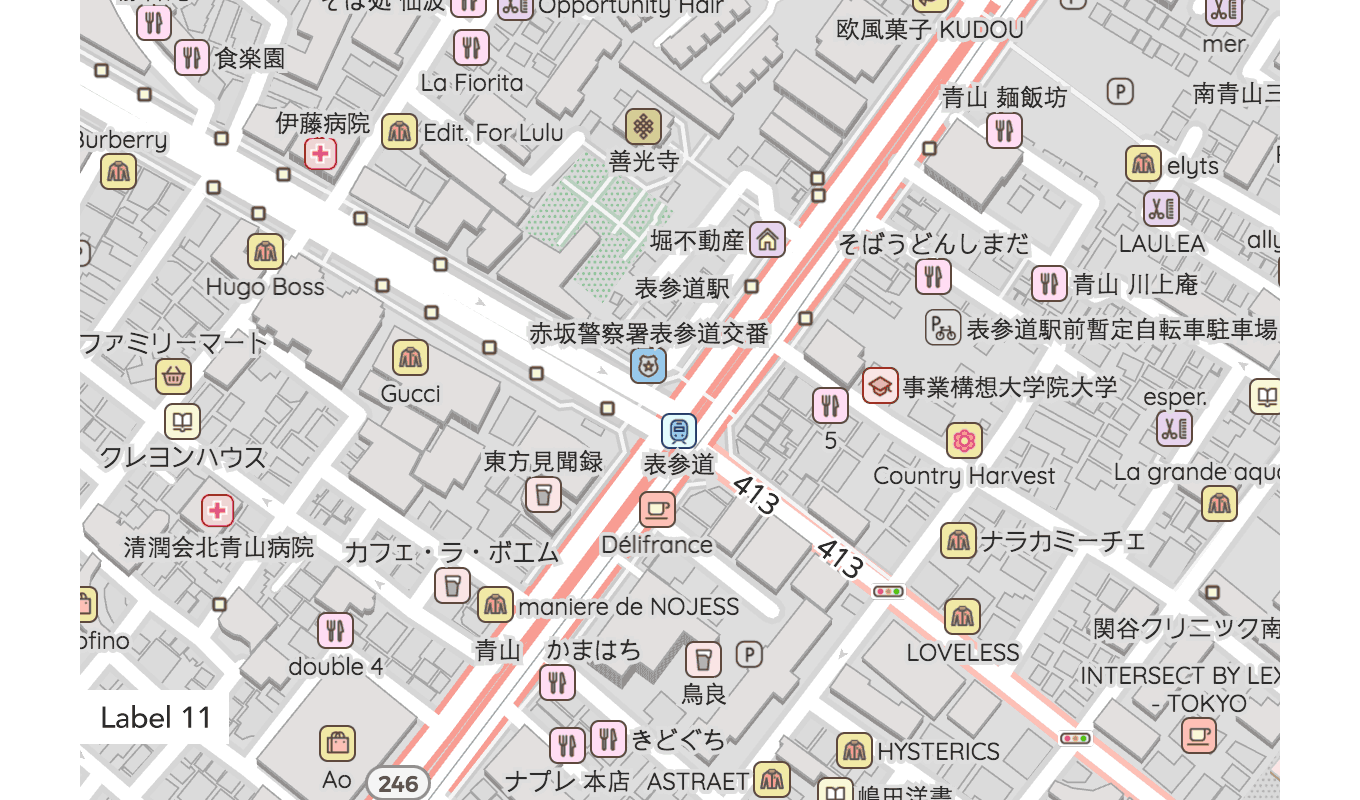Open the 事業構想大学院大学 university marker

880,386
